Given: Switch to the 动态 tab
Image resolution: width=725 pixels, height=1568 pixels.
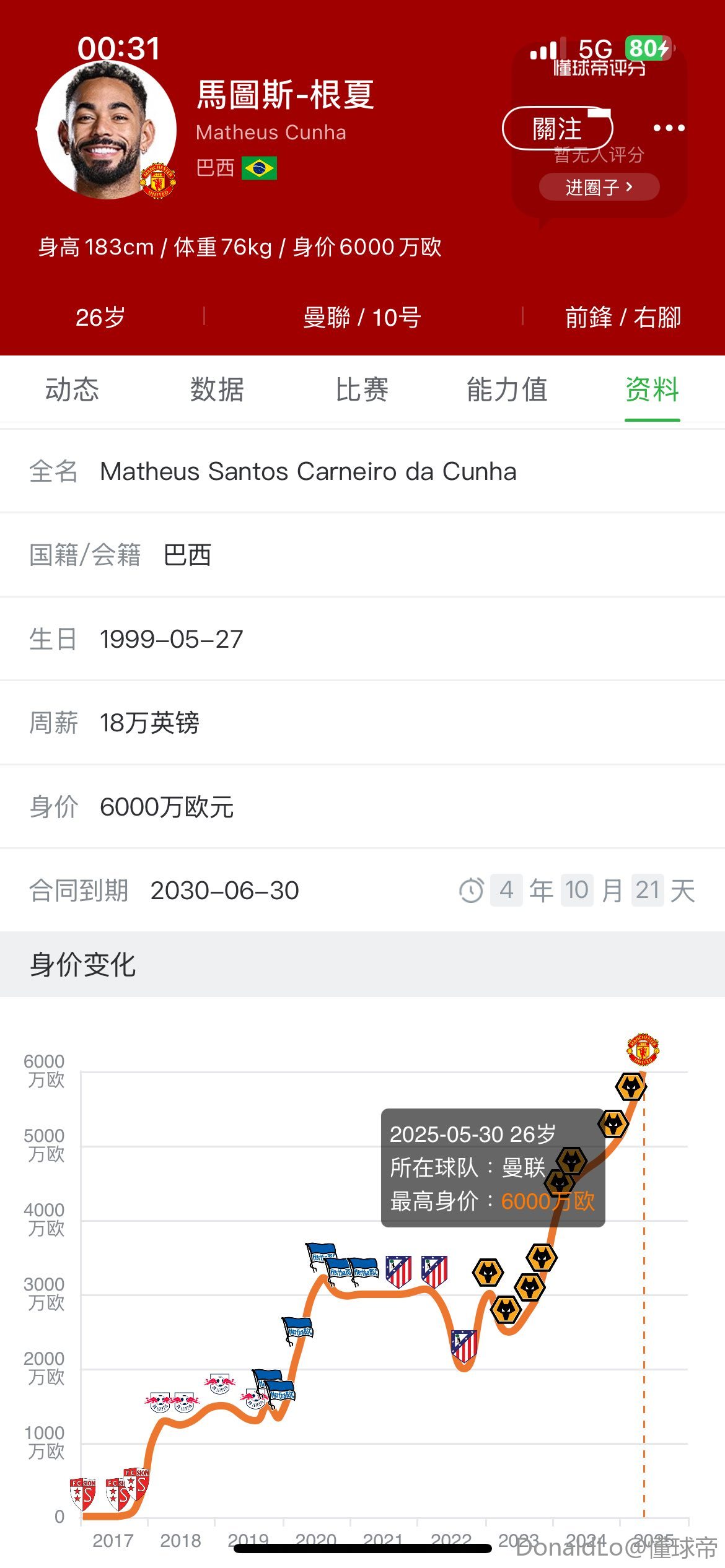Looking at the screenshot, I should [x=72, y=390].
